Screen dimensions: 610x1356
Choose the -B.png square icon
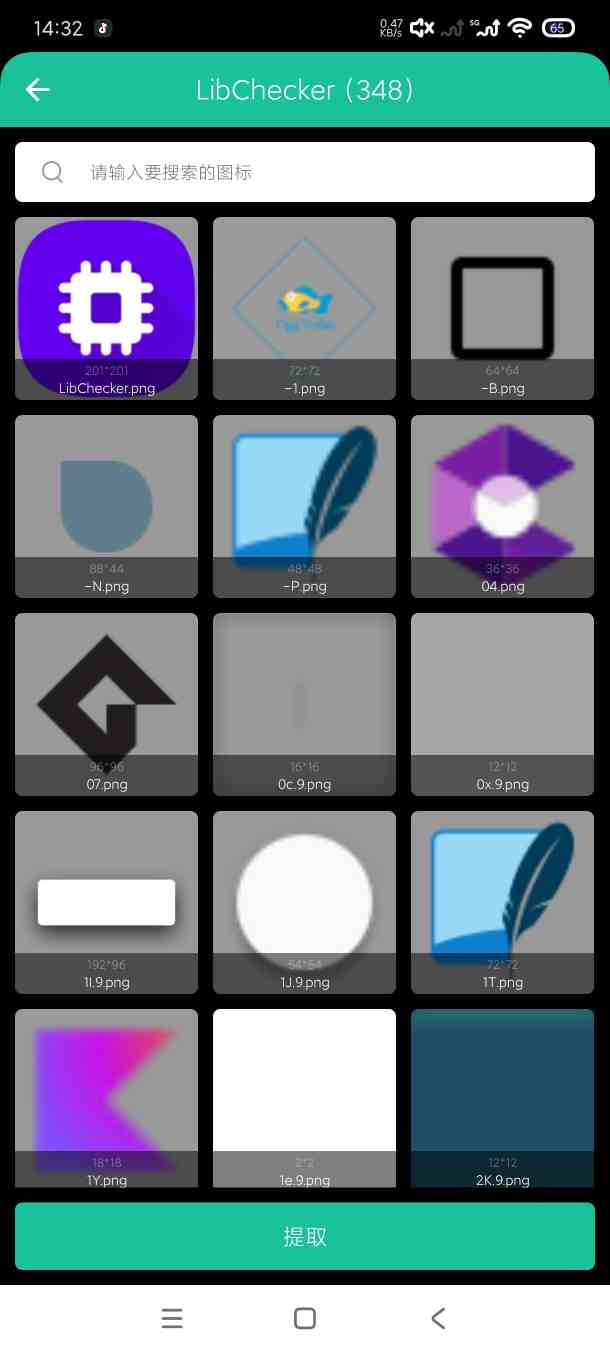502,307
